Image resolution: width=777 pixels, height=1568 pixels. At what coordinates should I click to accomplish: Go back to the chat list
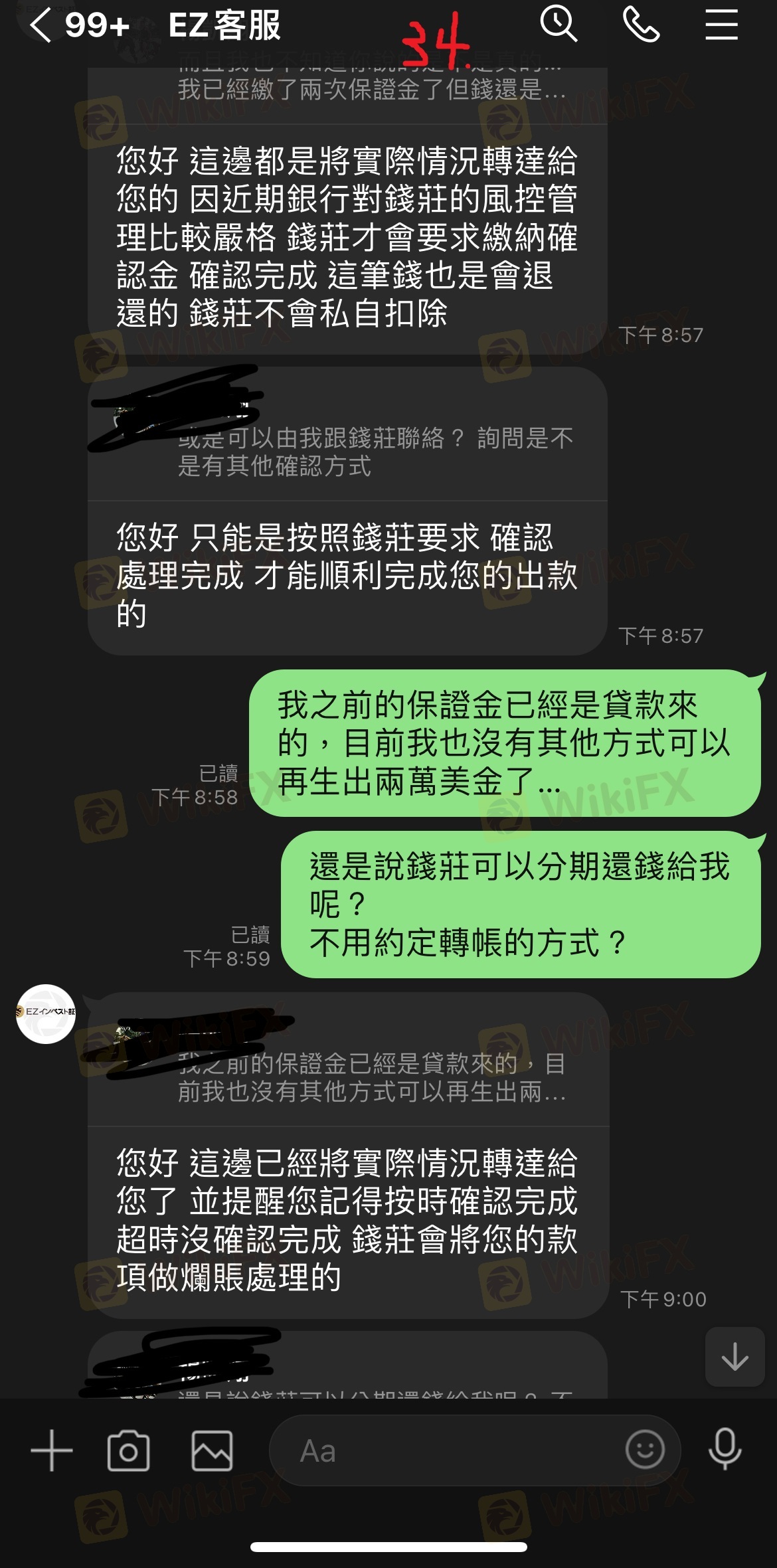coord(41,25)
